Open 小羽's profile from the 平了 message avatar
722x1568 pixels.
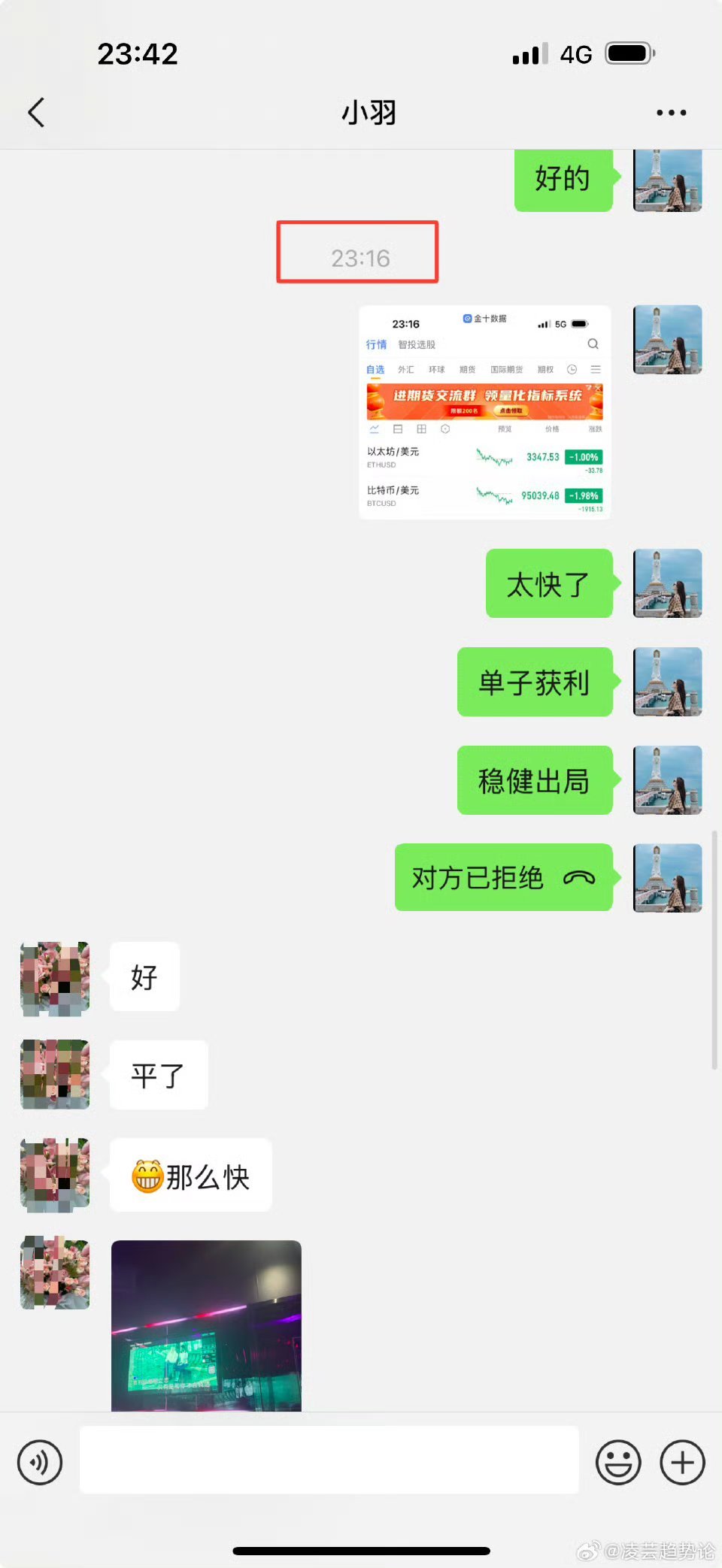coord(55,1074)
